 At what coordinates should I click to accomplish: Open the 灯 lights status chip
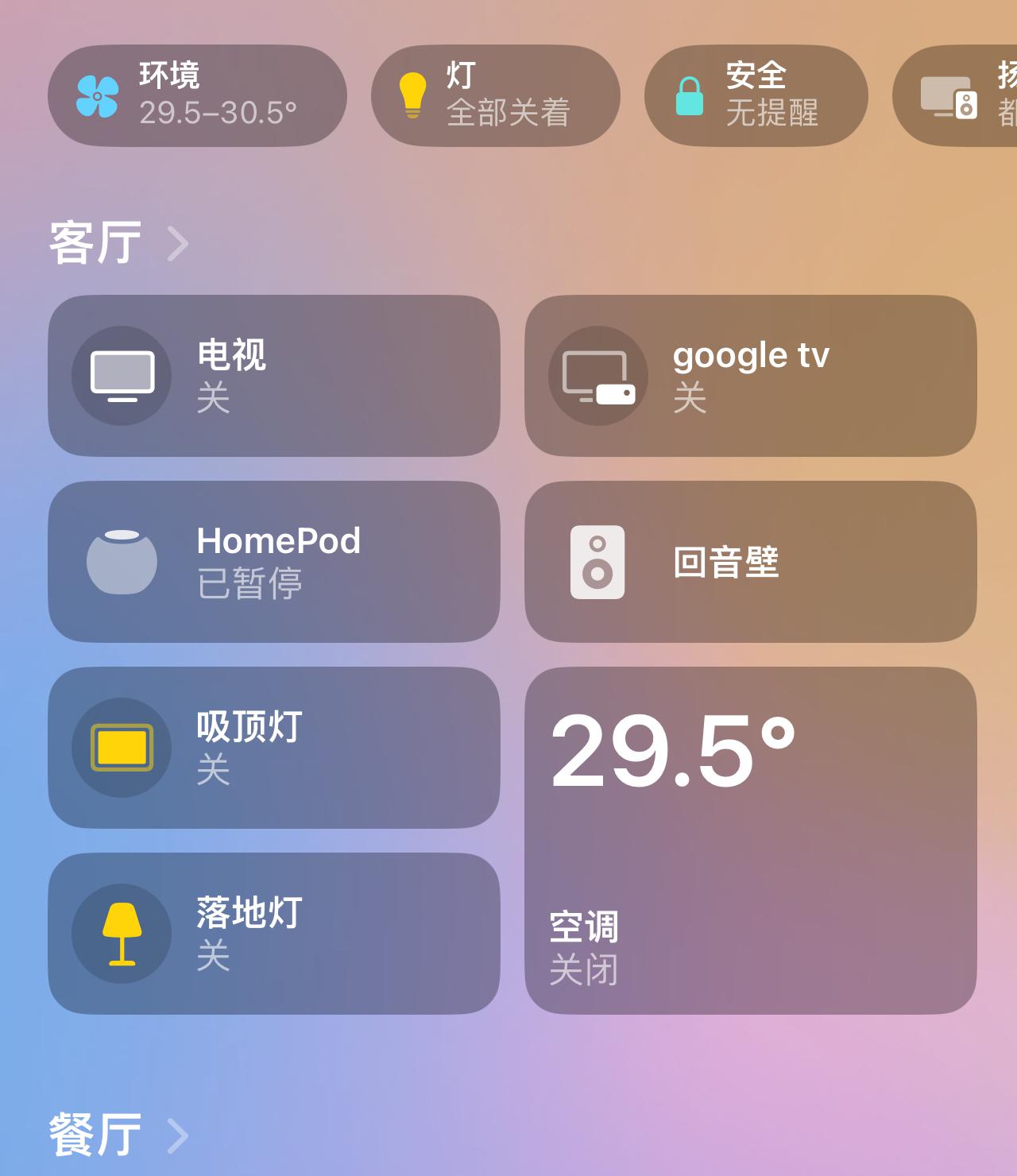(494, 95)
